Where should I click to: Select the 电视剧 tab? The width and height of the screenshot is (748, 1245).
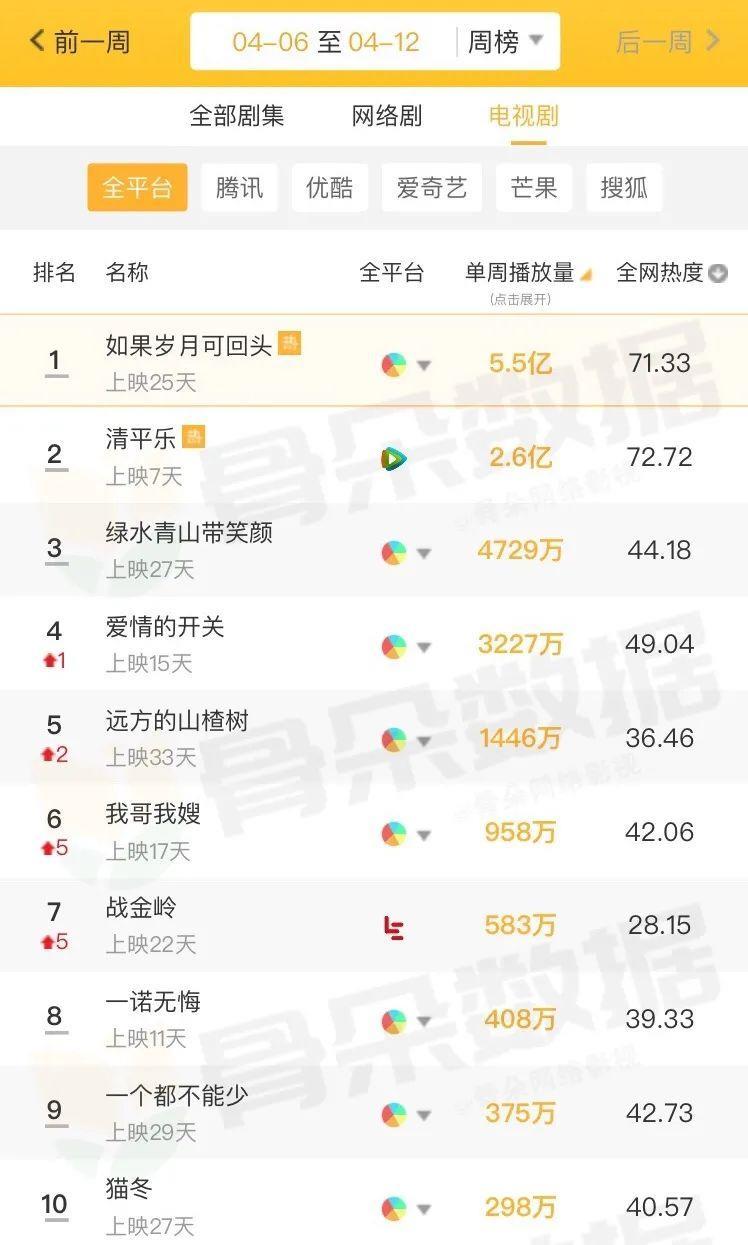(523, 116)
